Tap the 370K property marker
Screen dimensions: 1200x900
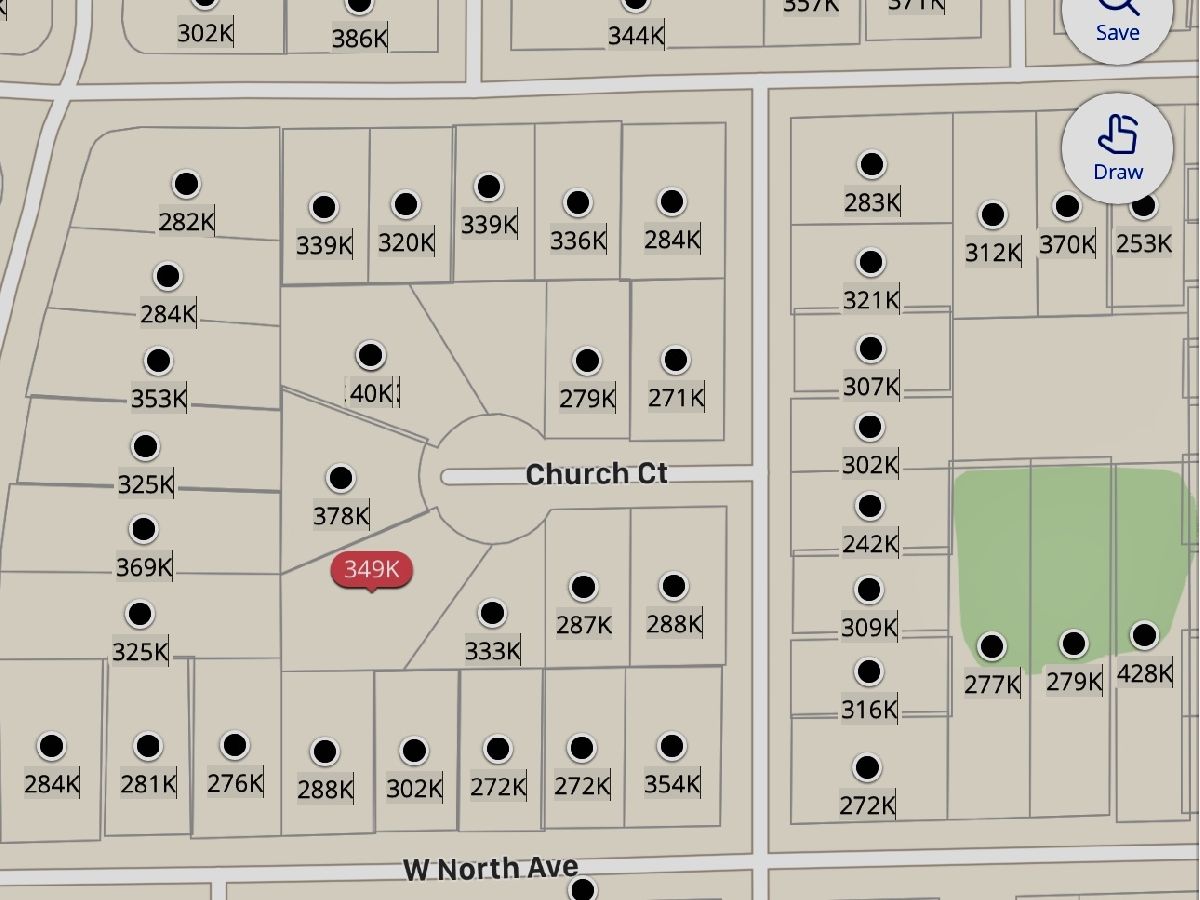coord(1067,207)
